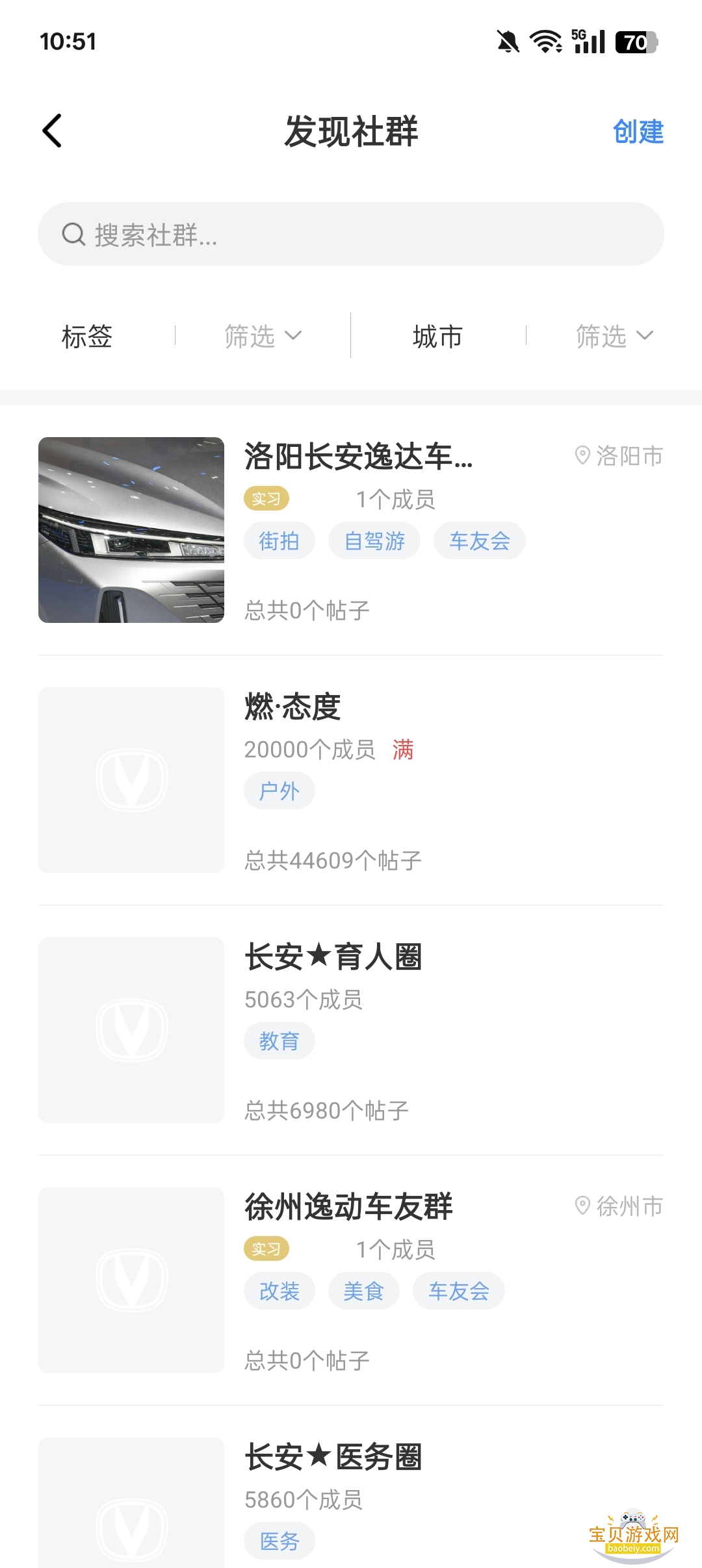
Task: Select the 实习 badge on 洛阳长安逸达车 group
Action: click(x=266, y=499)
